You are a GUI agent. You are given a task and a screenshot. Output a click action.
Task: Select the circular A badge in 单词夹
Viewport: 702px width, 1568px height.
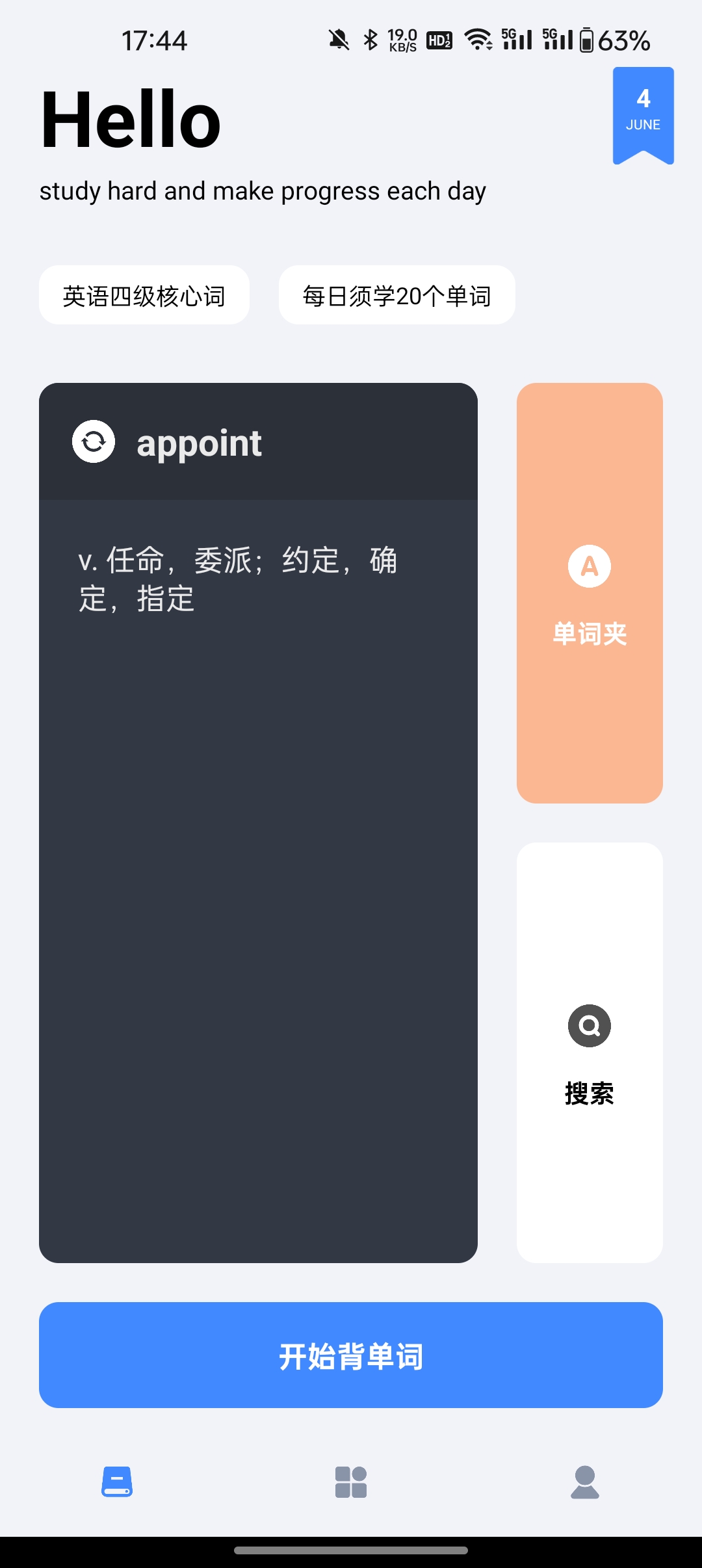589,566
